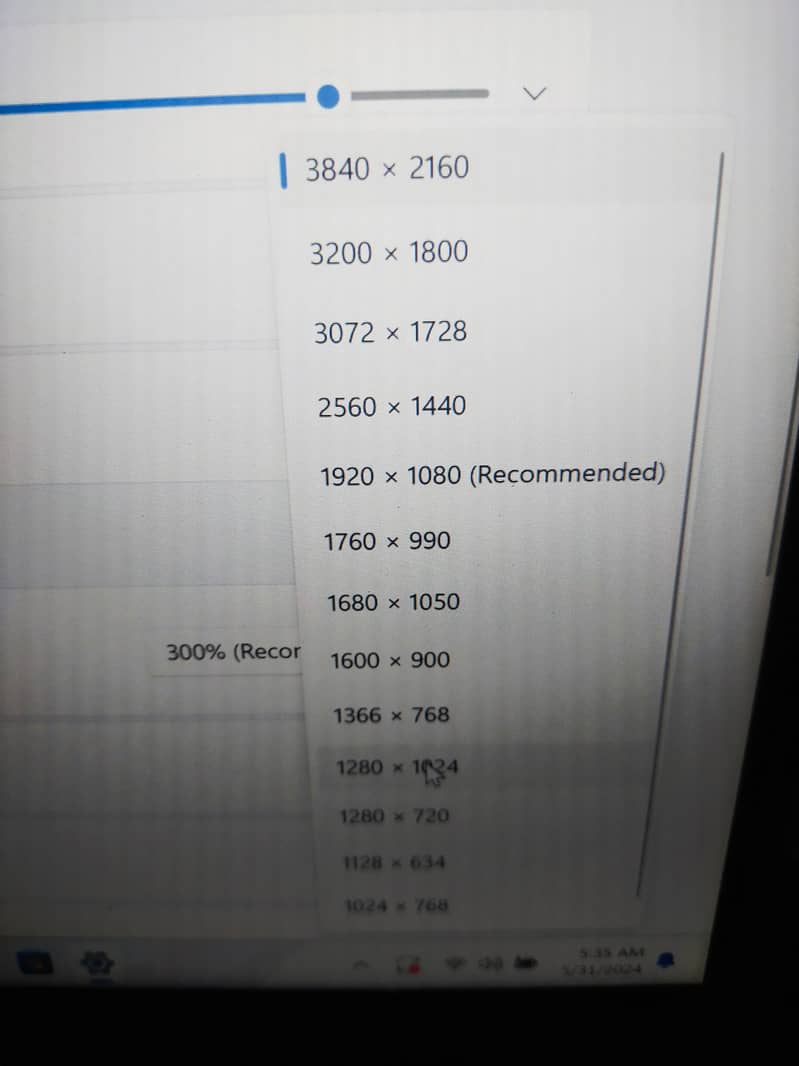
Task: Pick the 1280 × 720 resolution
Action: [x=394, y=816]
